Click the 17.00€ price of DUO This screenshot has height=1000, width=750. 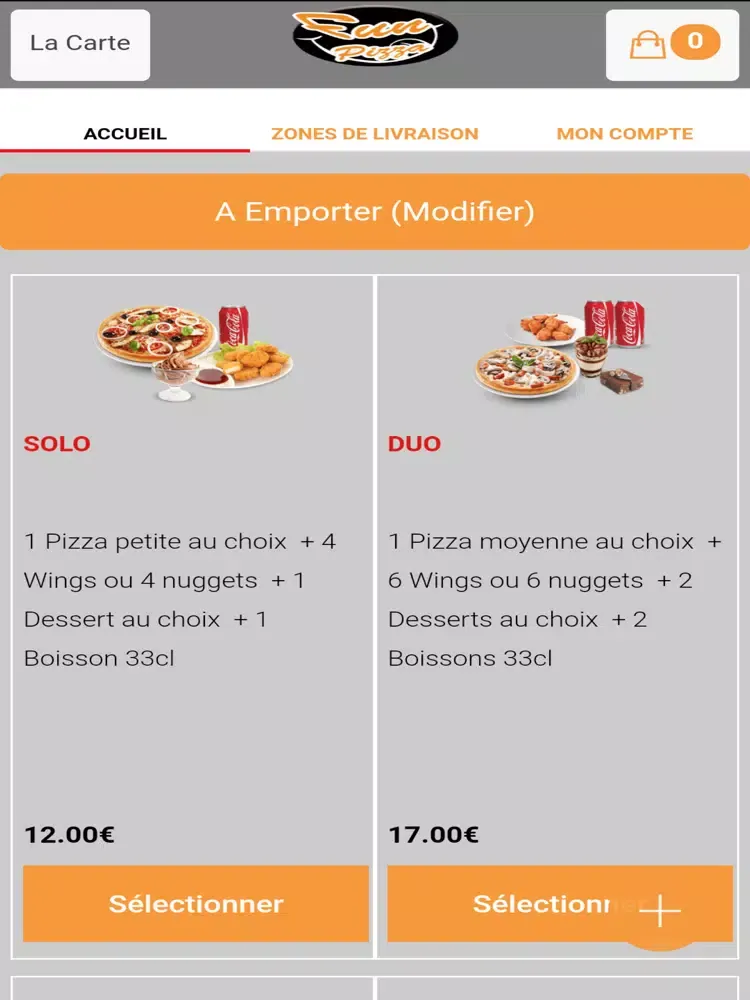(x=433, y=832)
